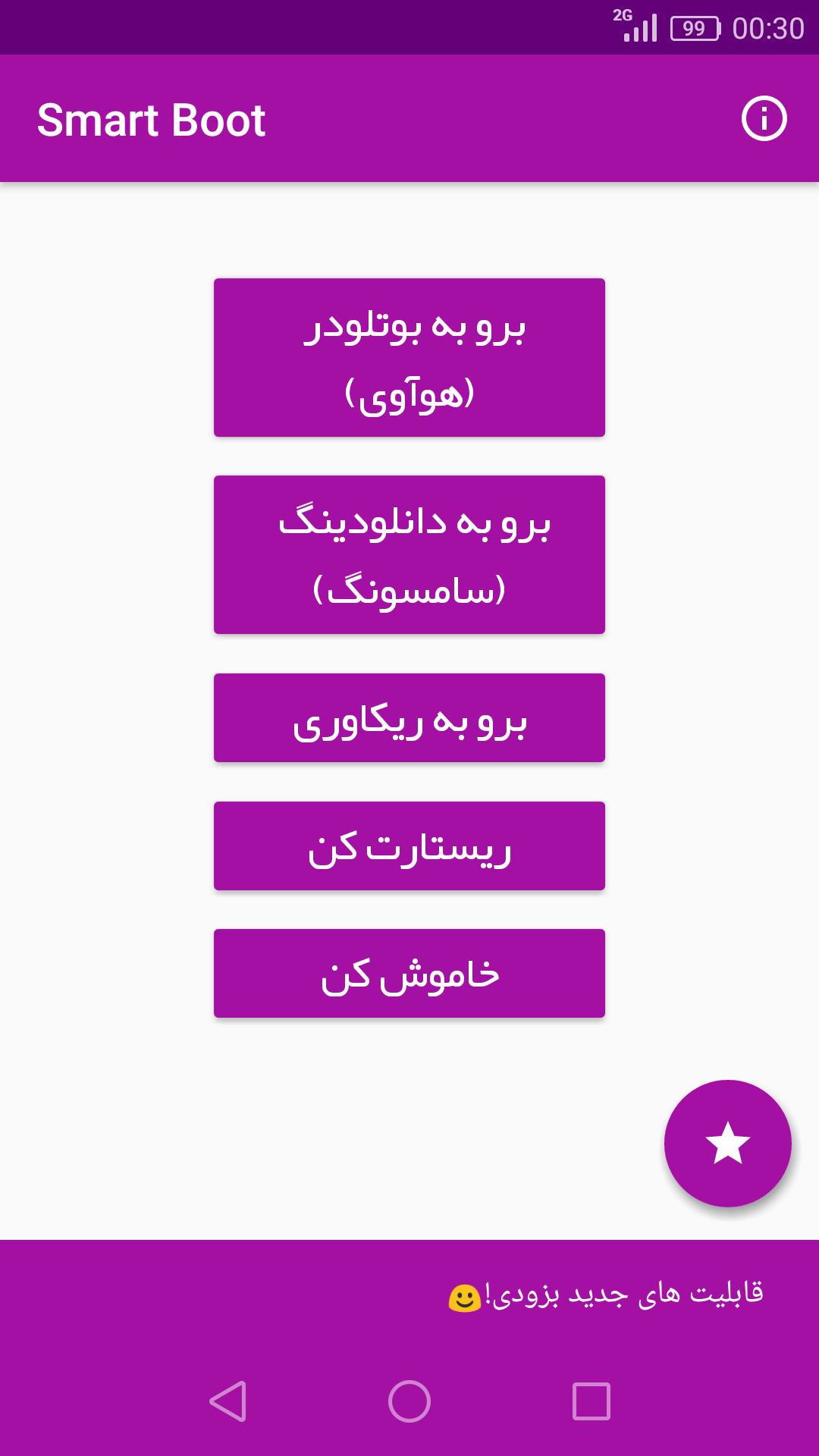Tap the floating star button
Screen dimensions: 819x1456
pyautogui.click(x=727, y=1143)
